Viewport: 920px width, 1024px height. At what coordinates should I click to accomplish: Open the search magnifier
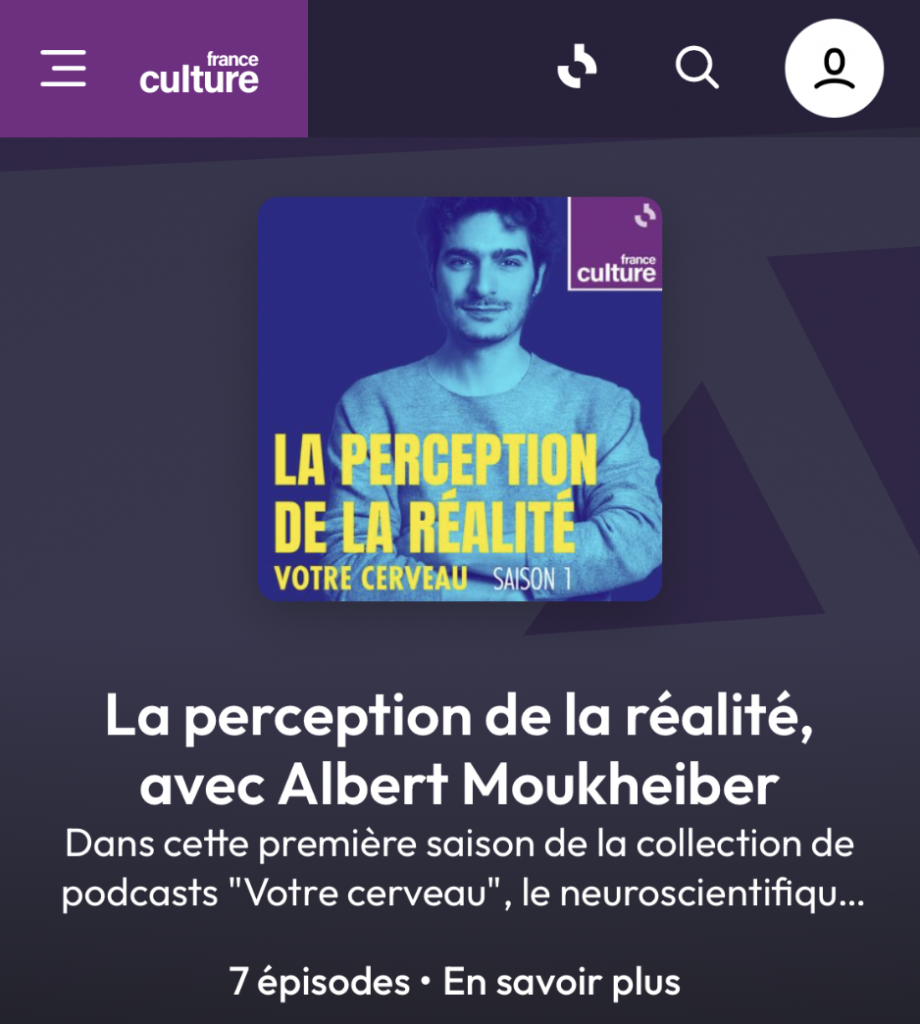[x=697, y=68]
